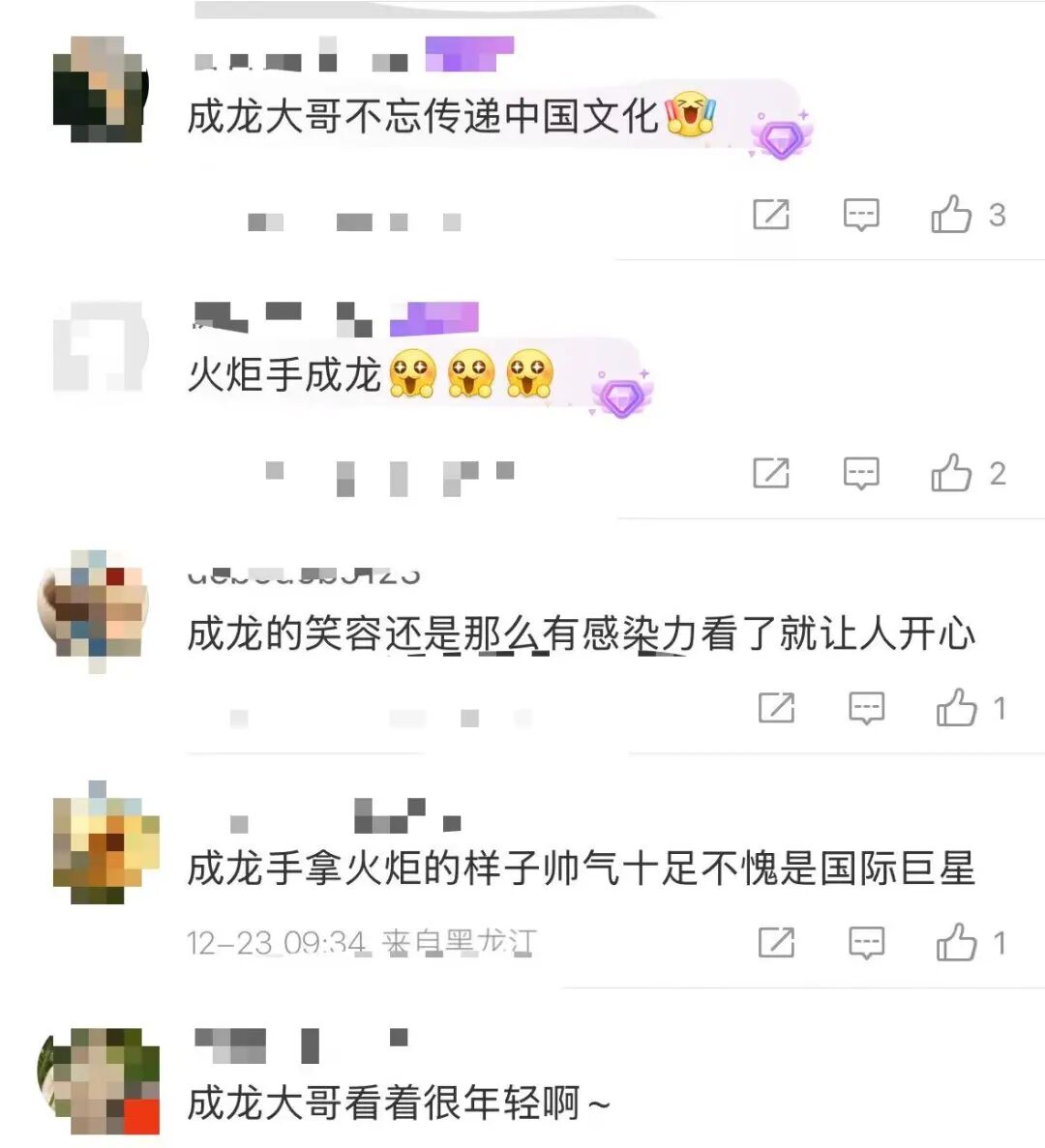Repost the 火炬手成龙 comment
Image resolution: width=1045 pixels, height=1148 pixels.
click(771, 473)
